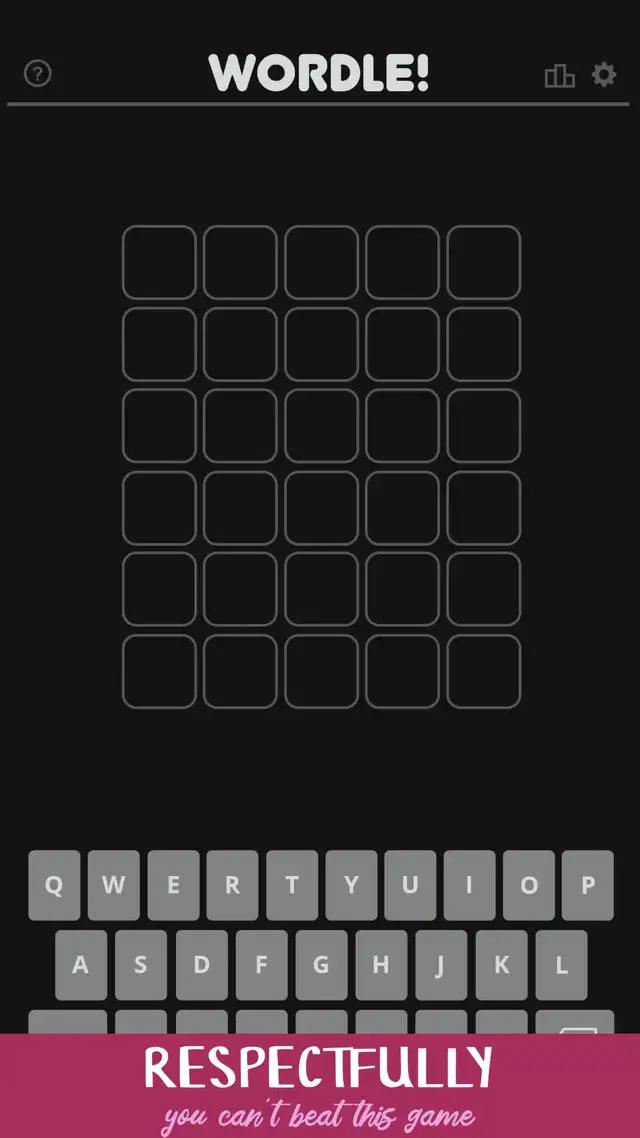Tap the Q key
Image resolution: width=640 pixels, height=1138 pixels.
[x=54, y=885]
